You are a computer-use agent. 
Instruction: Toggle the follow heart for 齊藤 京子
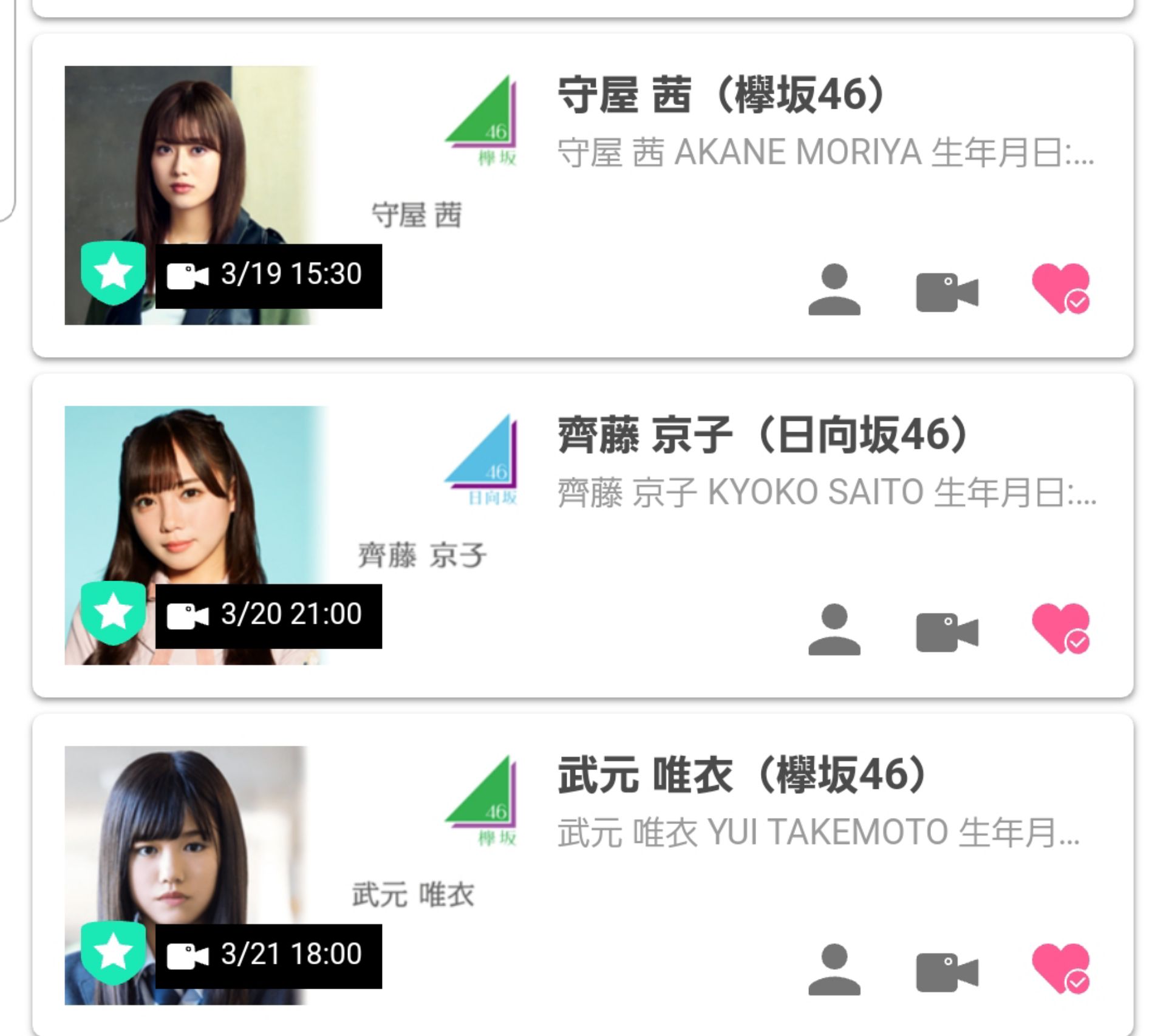(x=1060, y=629)
